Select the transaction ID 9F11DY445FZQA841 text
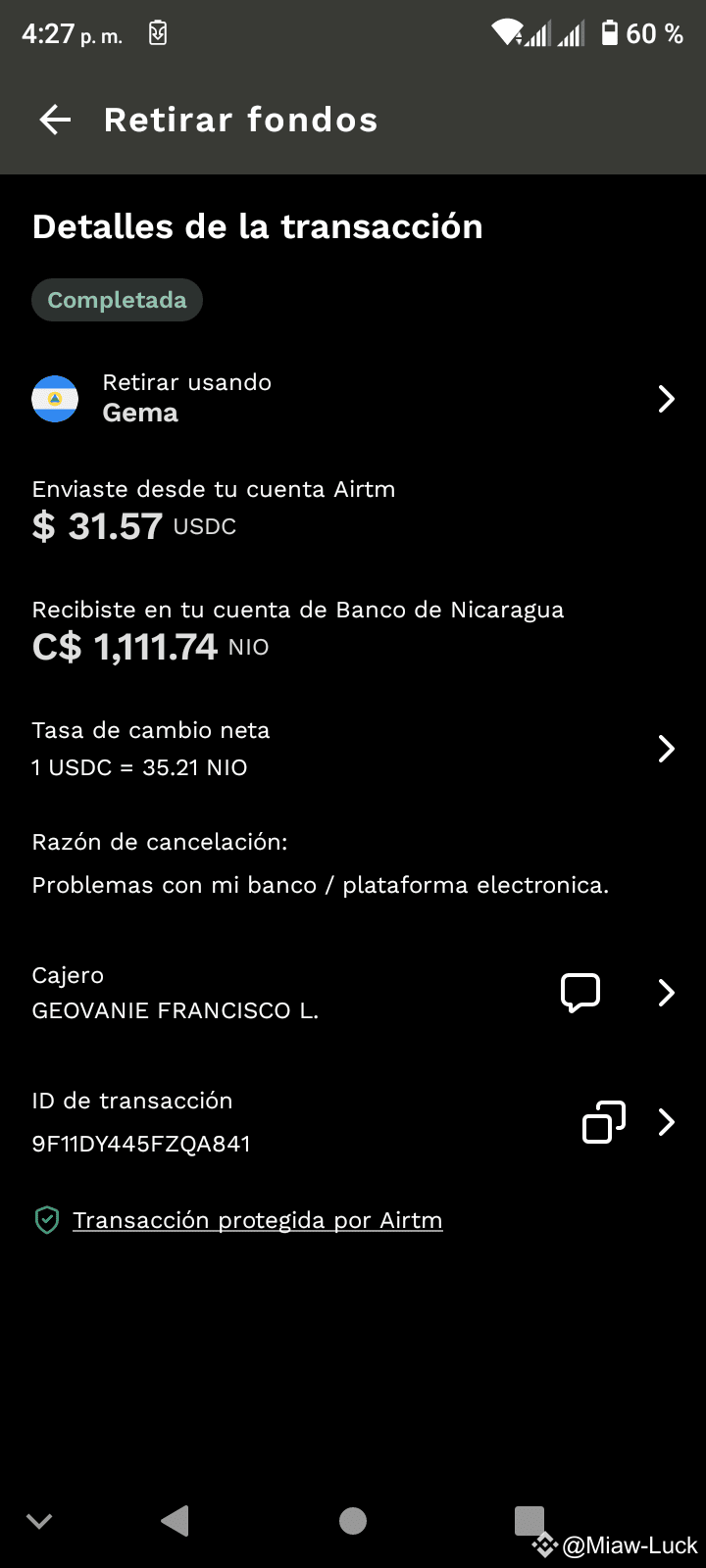 (142, 1143)
